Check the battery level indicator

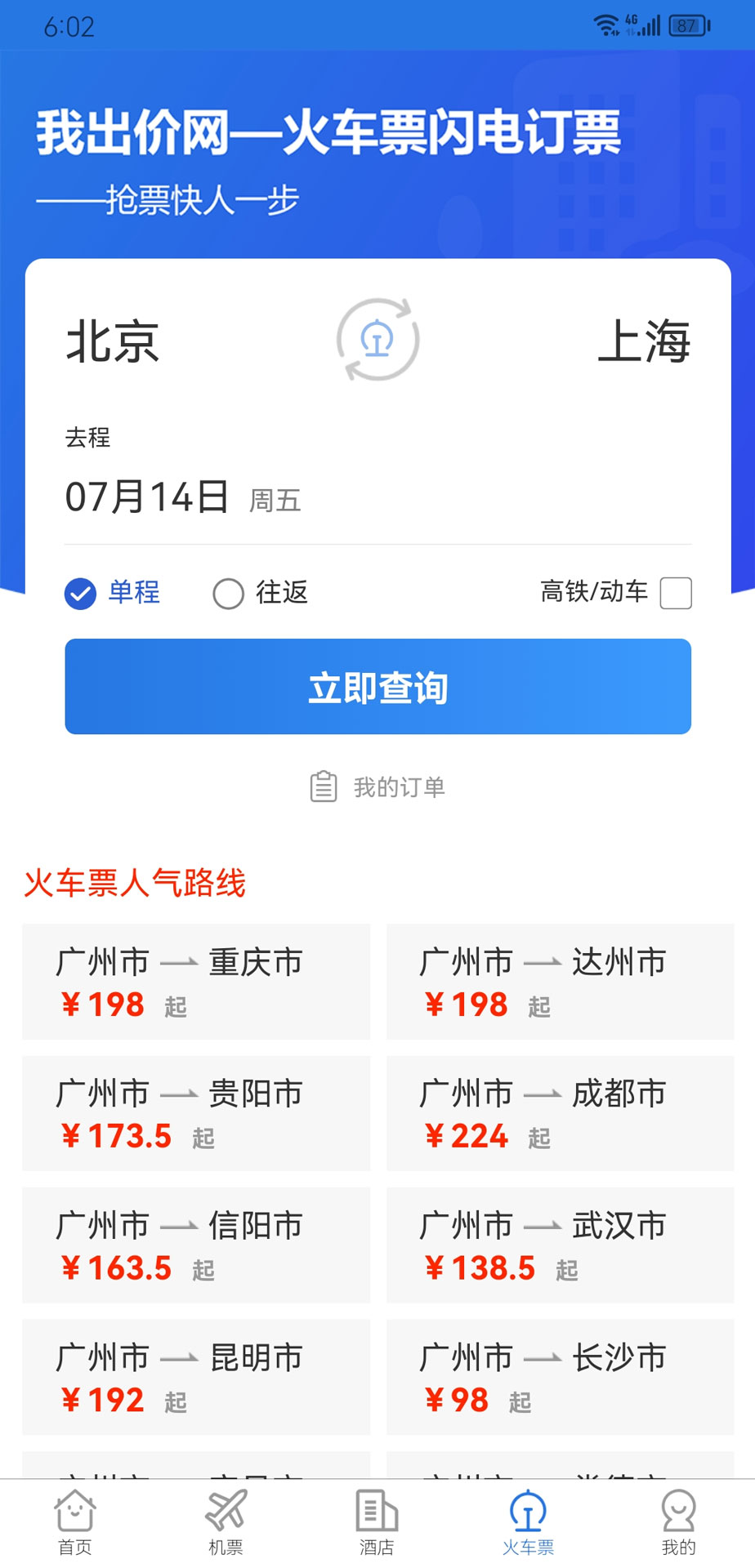[689, 24]
